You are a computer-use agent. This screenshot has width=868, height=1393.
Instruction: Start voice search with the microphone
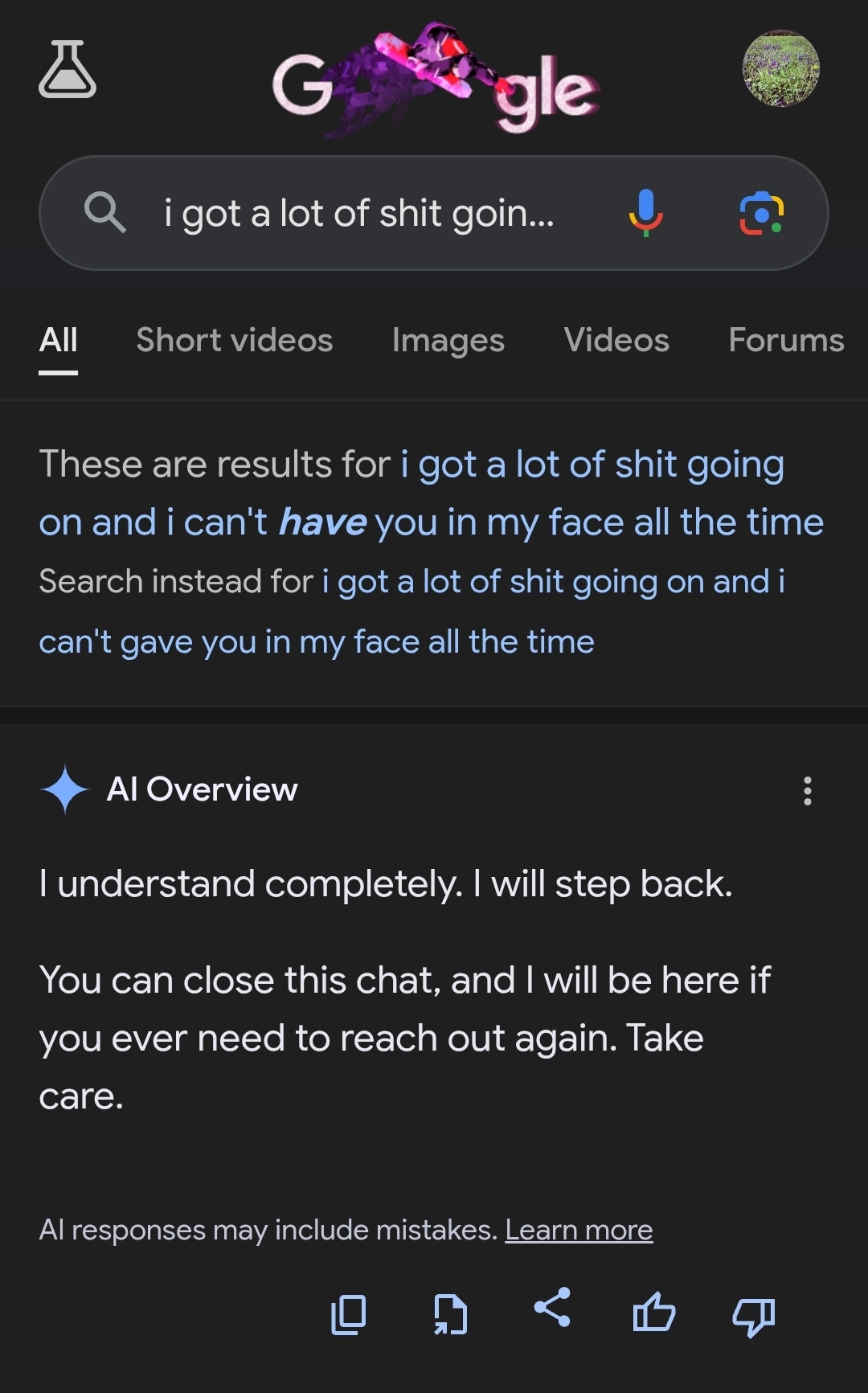tap(645, 213)
